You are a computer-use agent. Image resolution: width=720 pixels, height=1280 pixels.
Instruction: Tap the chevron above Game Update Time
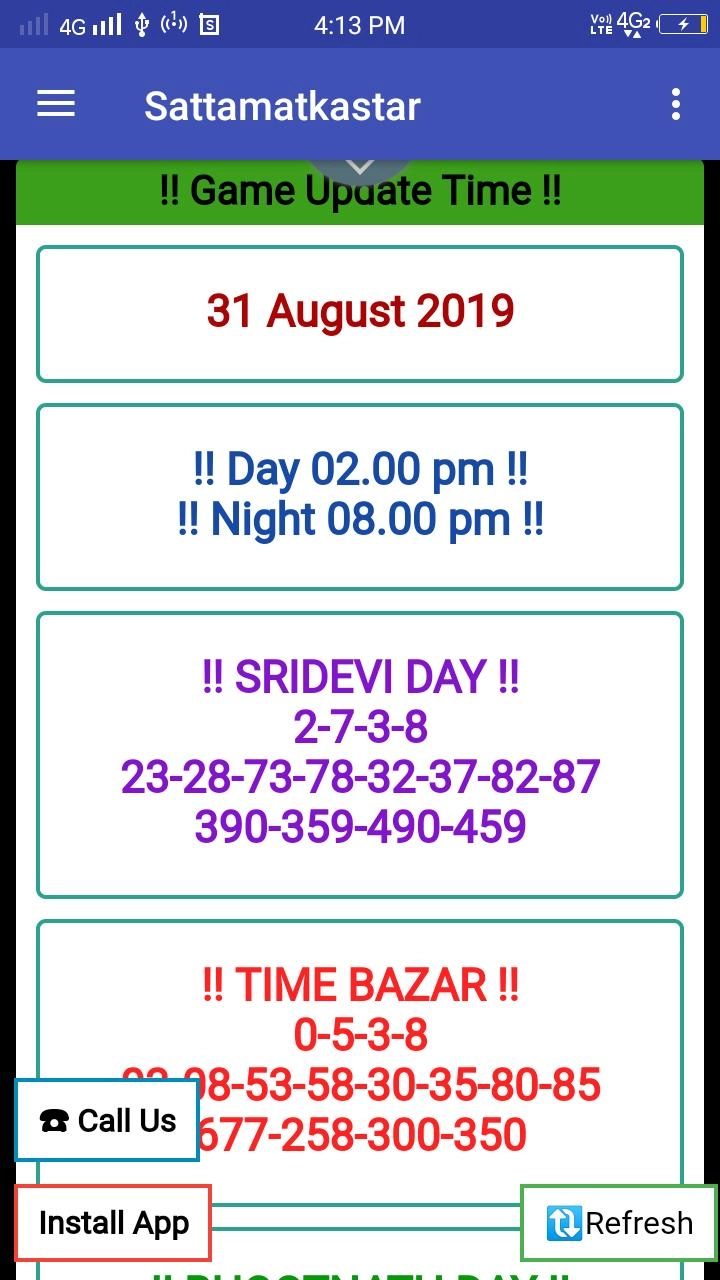(360, 166)
